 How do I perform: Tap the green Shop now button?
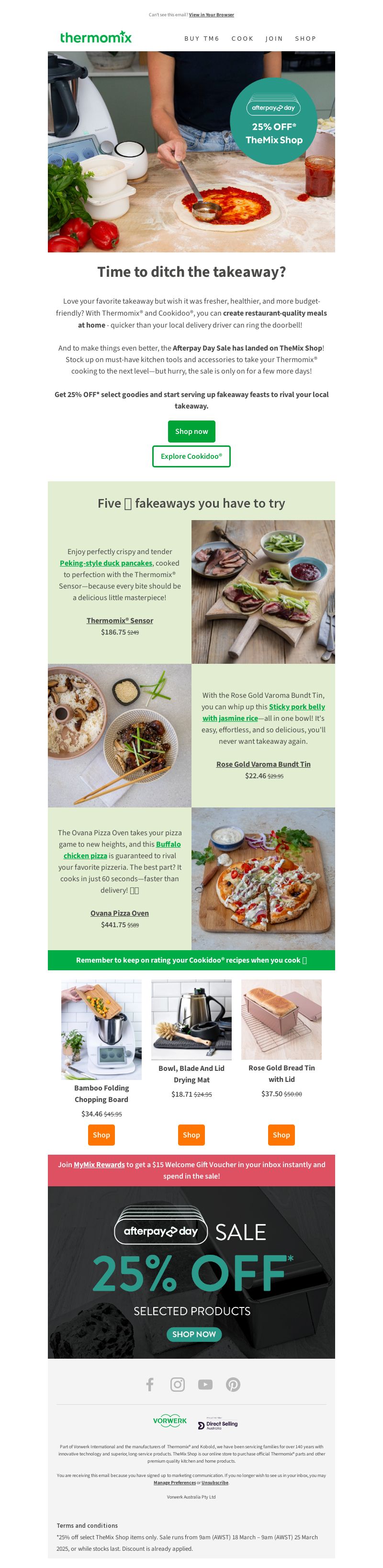coord(191,431)
